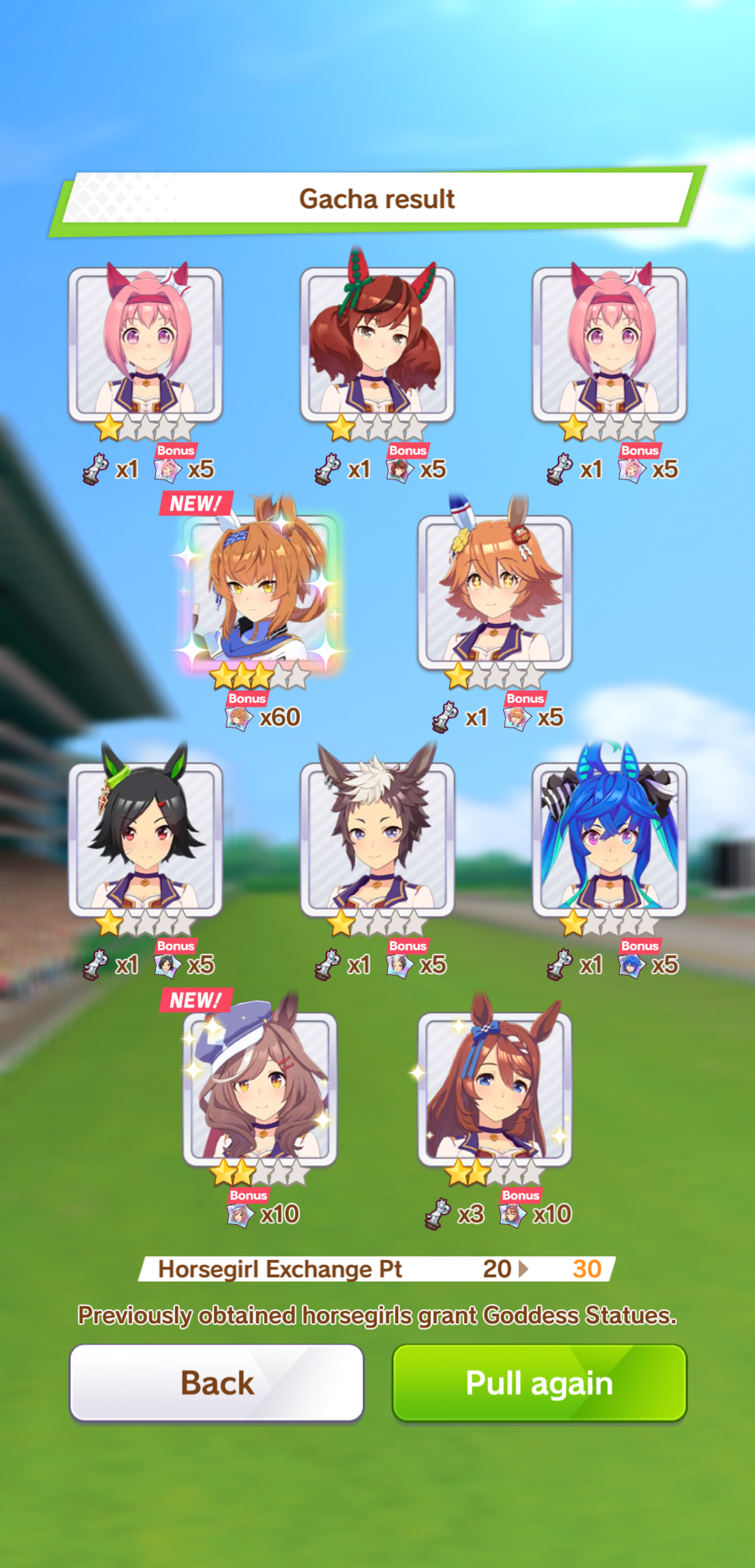The width and height of the screenshot is (755, 1568).
Task: View the blue twin-tail horsegirl card
Action: (609, 839)
